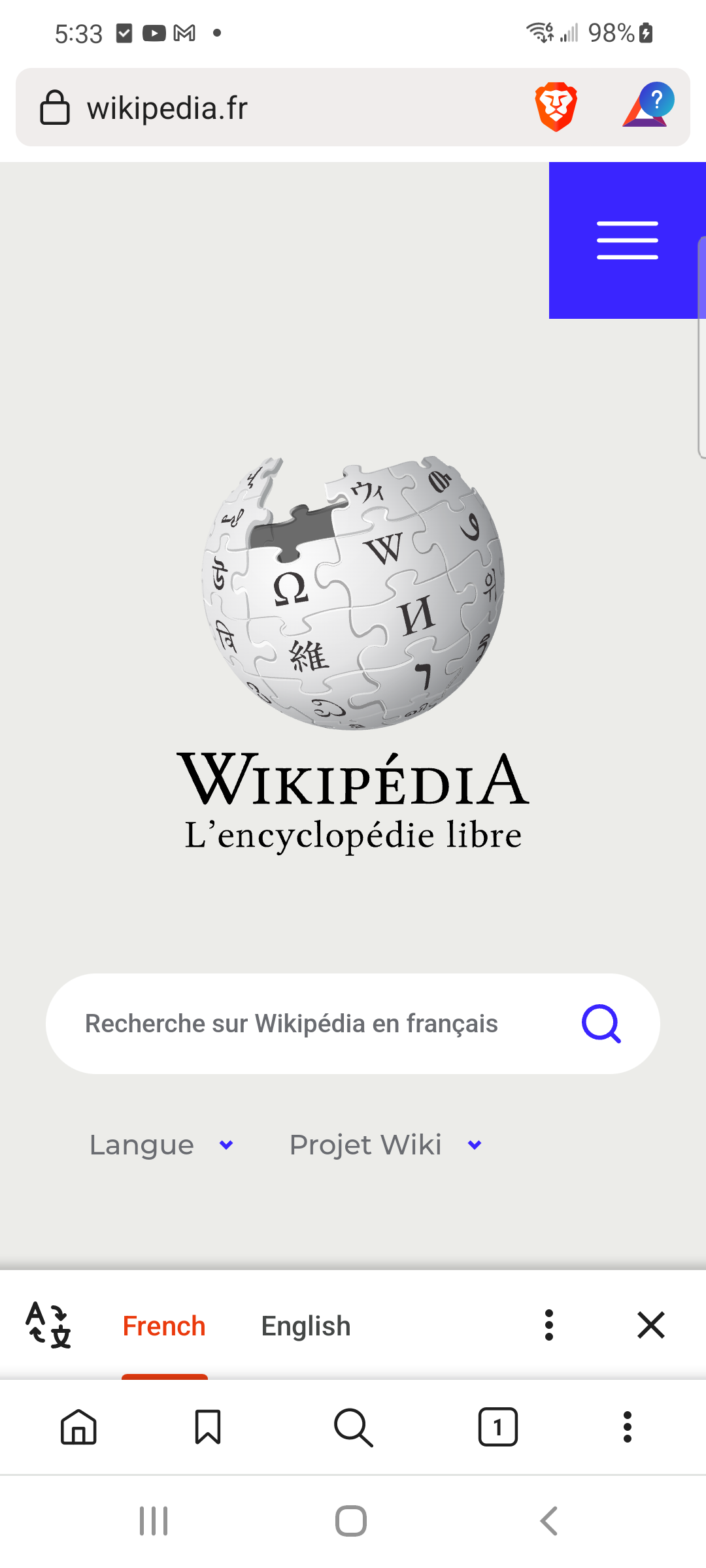Expand the Projet Wiki dropdown
Viewport: 706px width, 1568px height.
[386, 1145]
